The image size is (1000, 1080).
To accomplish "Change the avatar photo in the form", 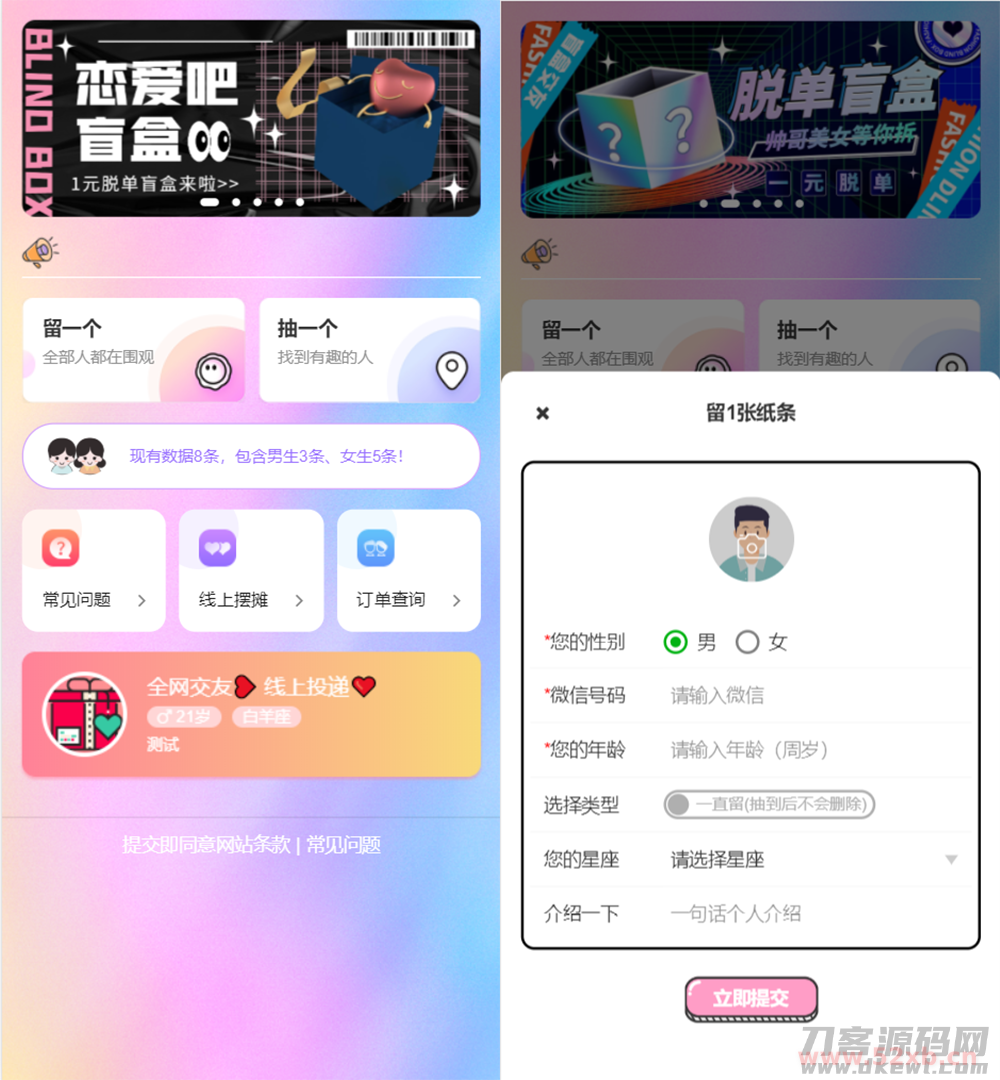I will pyautogui.click(x=751, y=540).
